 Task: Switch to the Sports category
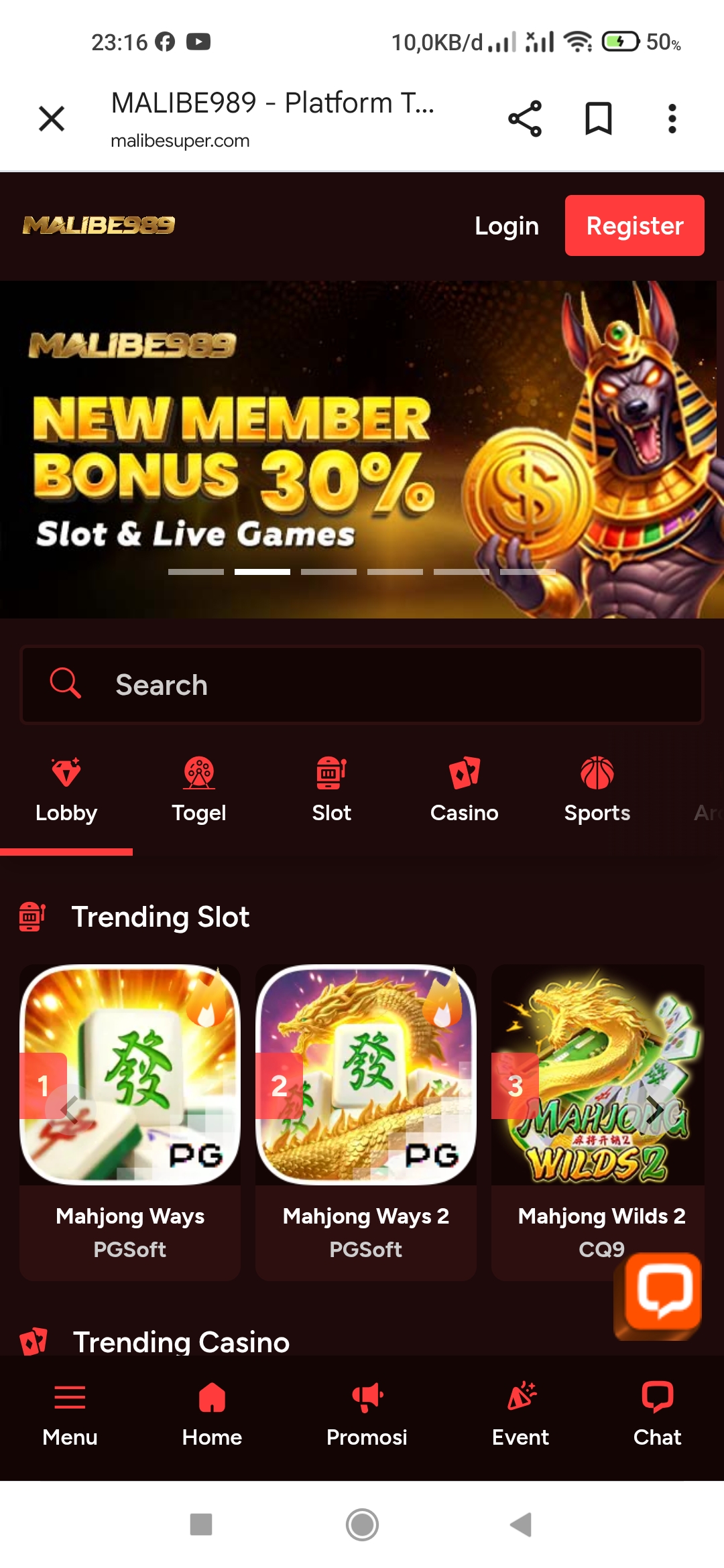[597, 792]
